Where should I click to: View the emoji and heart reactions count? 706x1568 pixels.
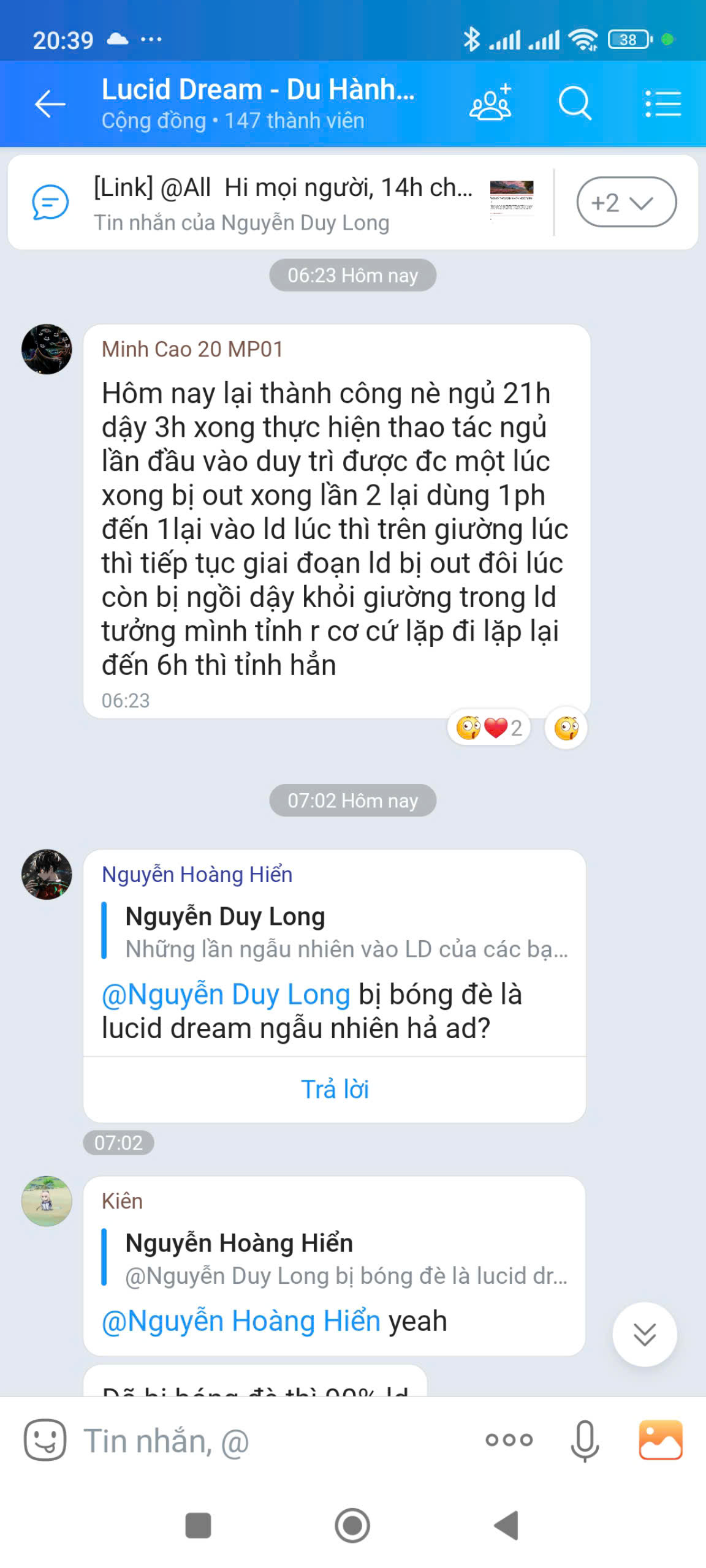point(489,728)
